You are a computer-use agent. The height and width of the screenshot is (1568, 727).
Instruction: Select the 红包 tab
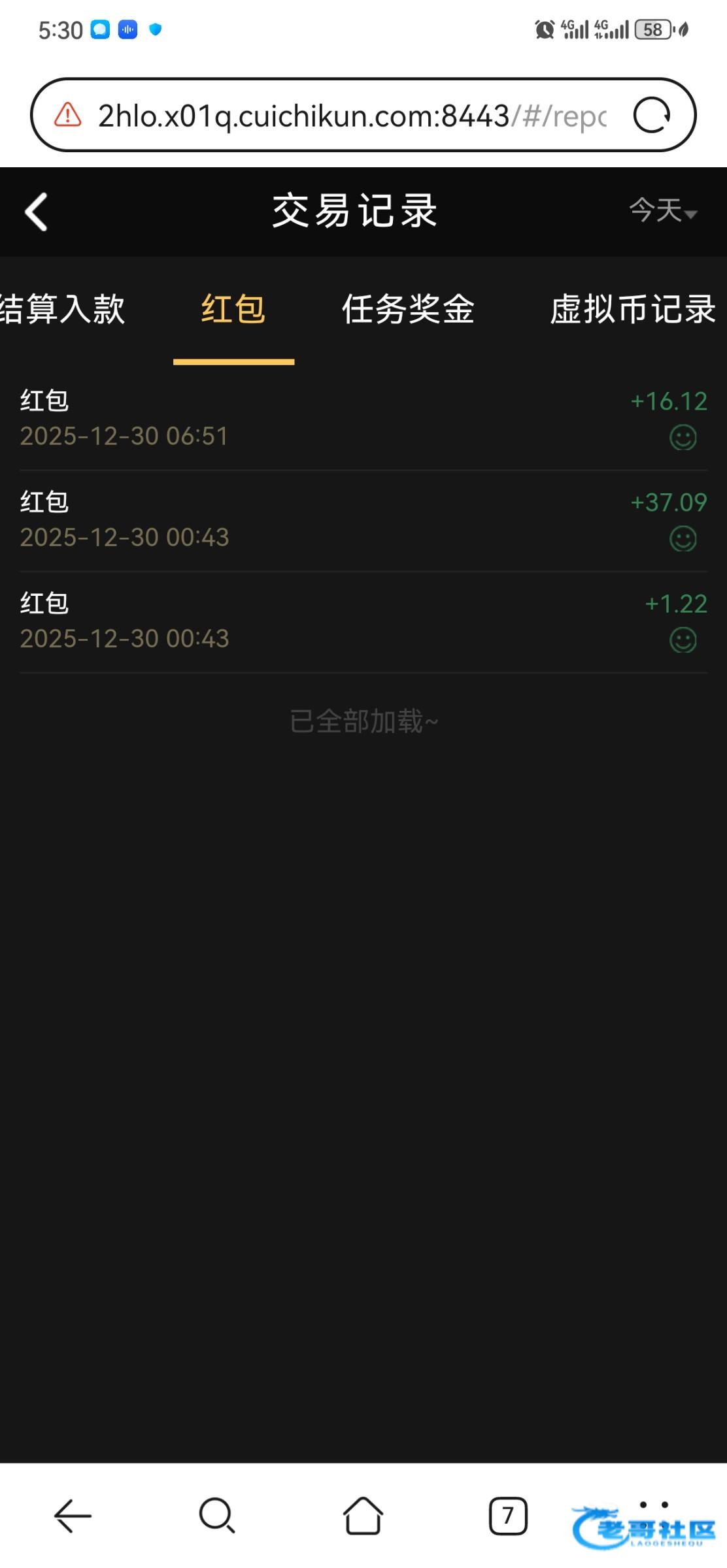(233, 309)
